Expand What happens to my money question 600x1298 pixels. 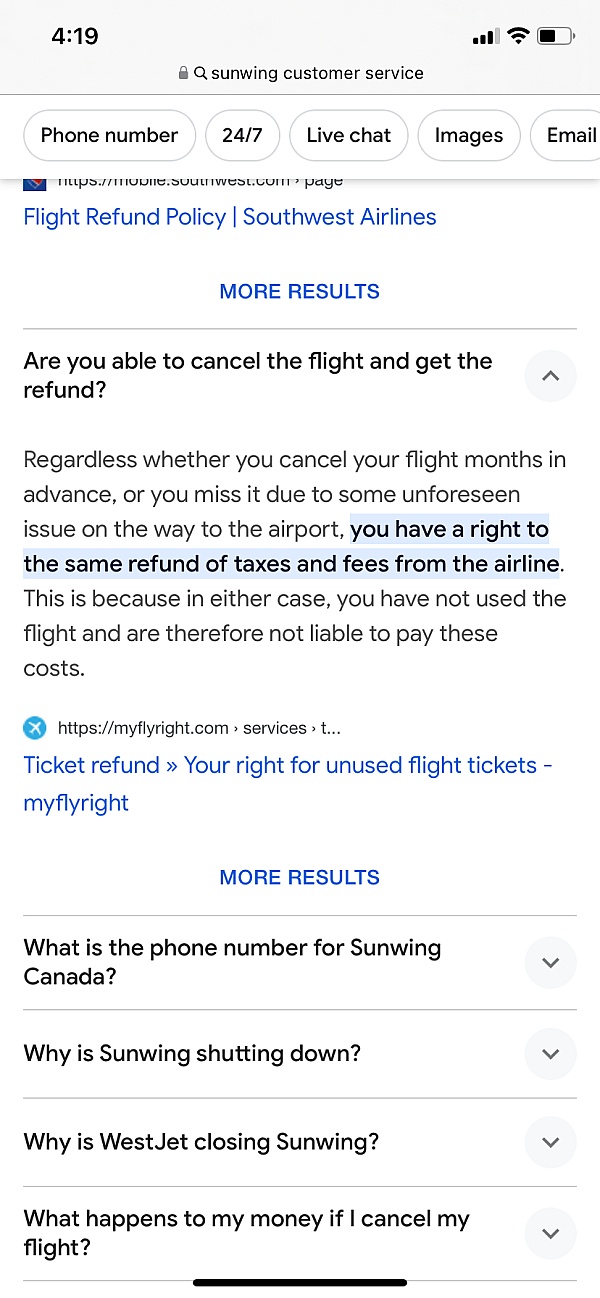[300, 1233]
